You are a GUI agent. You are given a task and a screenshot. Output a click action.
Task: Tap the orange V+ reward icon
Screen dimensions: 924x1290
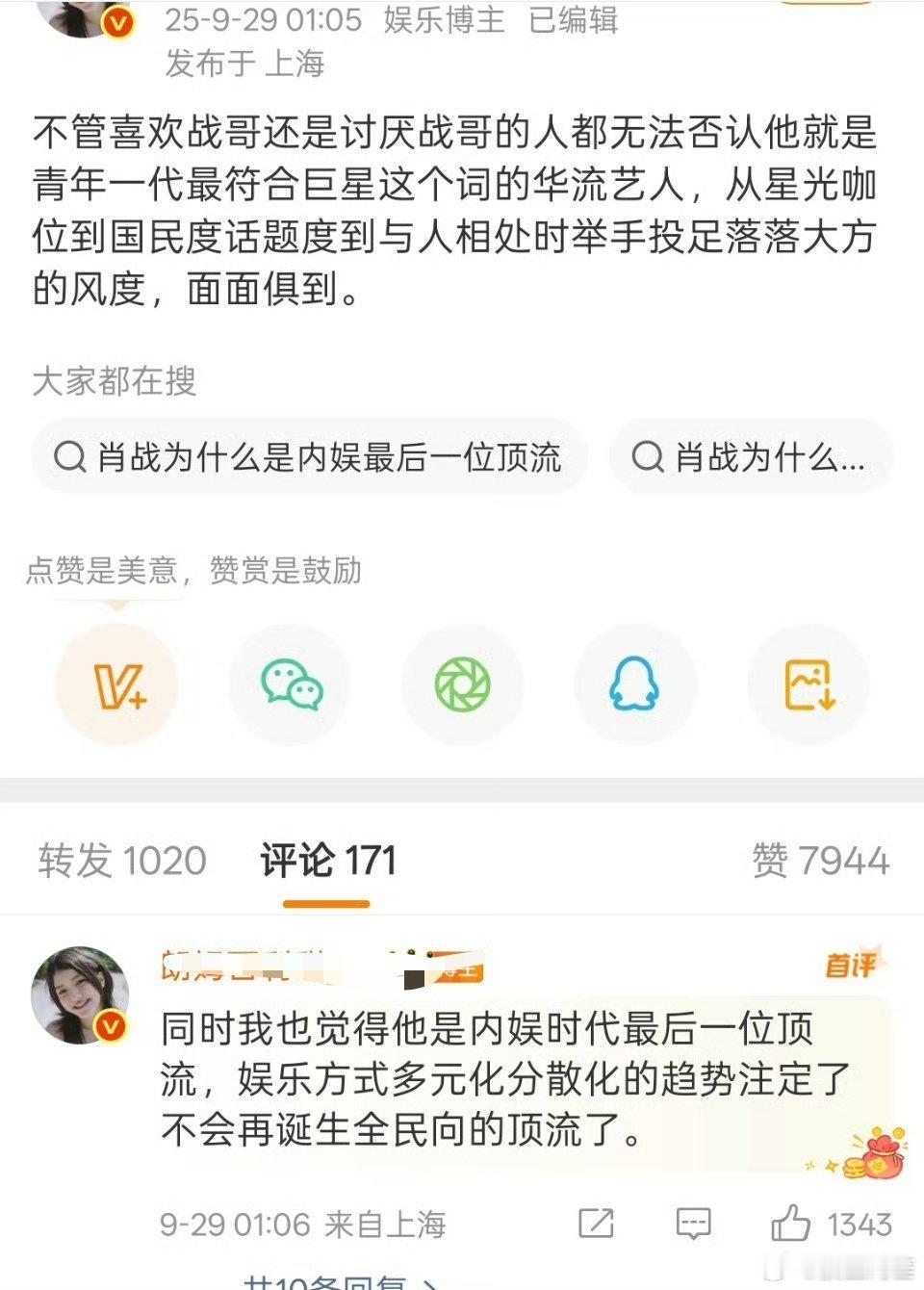tap(117, 684)
